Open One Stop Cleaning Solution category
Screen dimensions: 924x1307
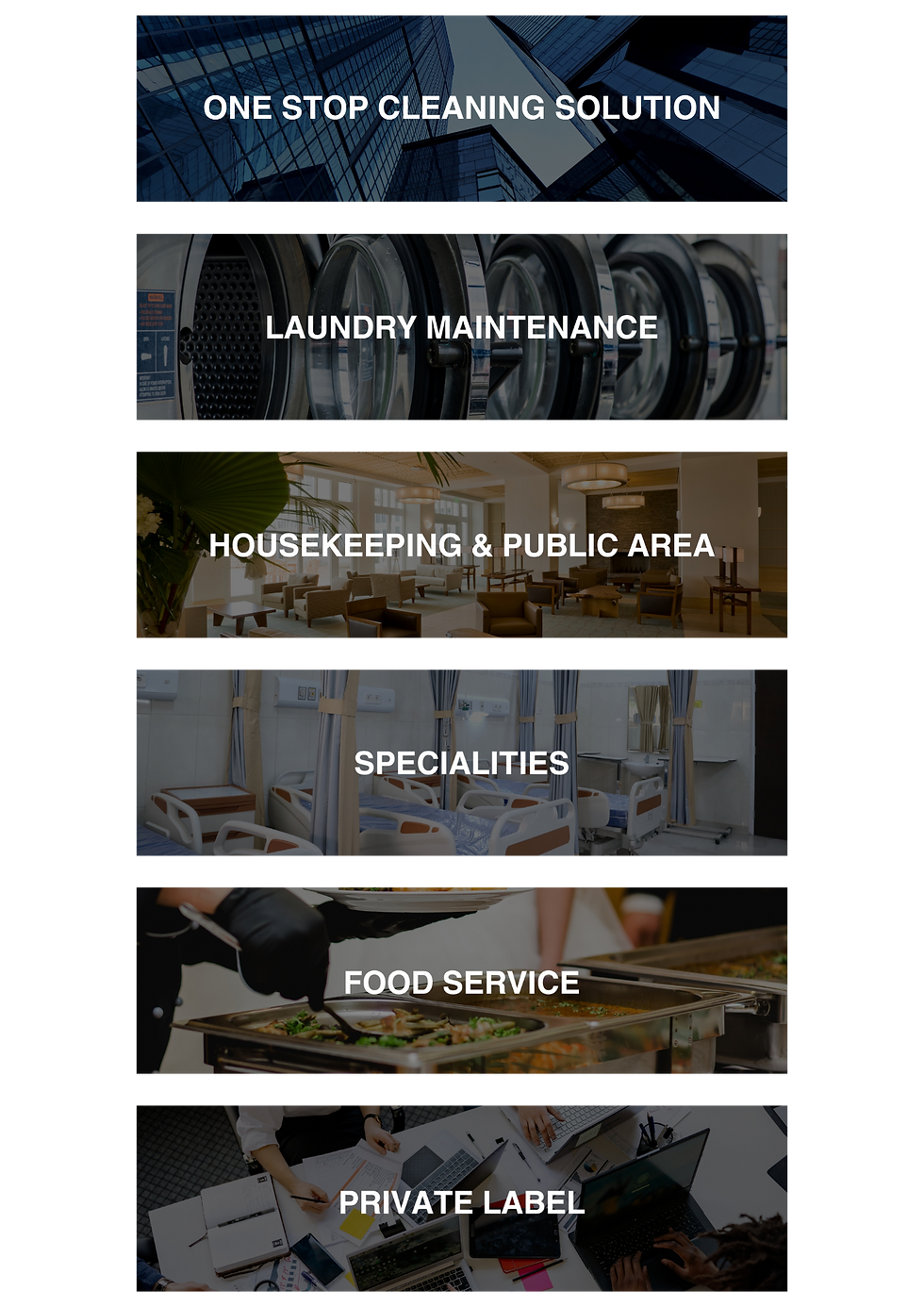click(x=461, y=108)
